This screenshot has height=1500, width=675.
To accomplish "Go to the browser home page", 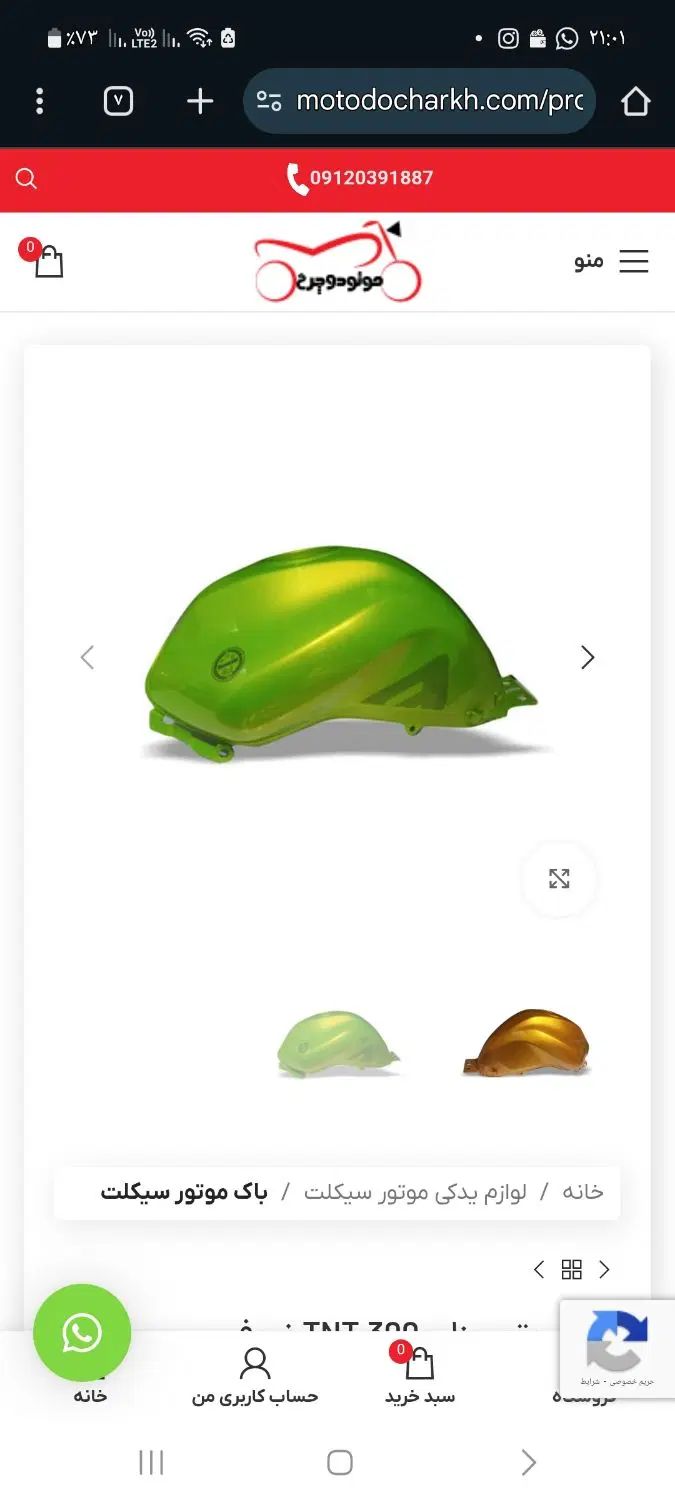I will tap(635, 101).
